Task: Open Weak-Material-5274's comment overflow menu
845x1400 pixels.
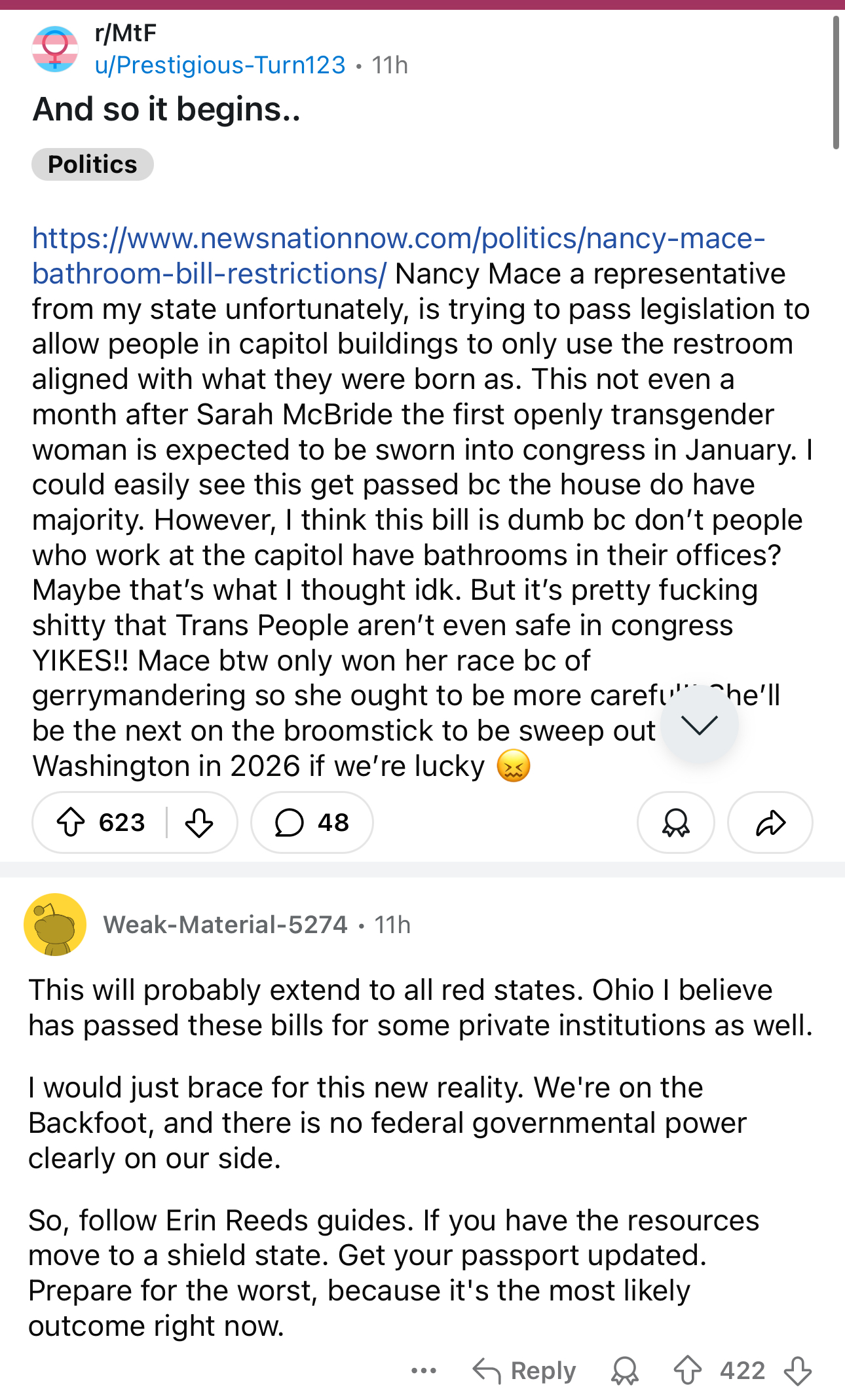Action: (424, 1371)
